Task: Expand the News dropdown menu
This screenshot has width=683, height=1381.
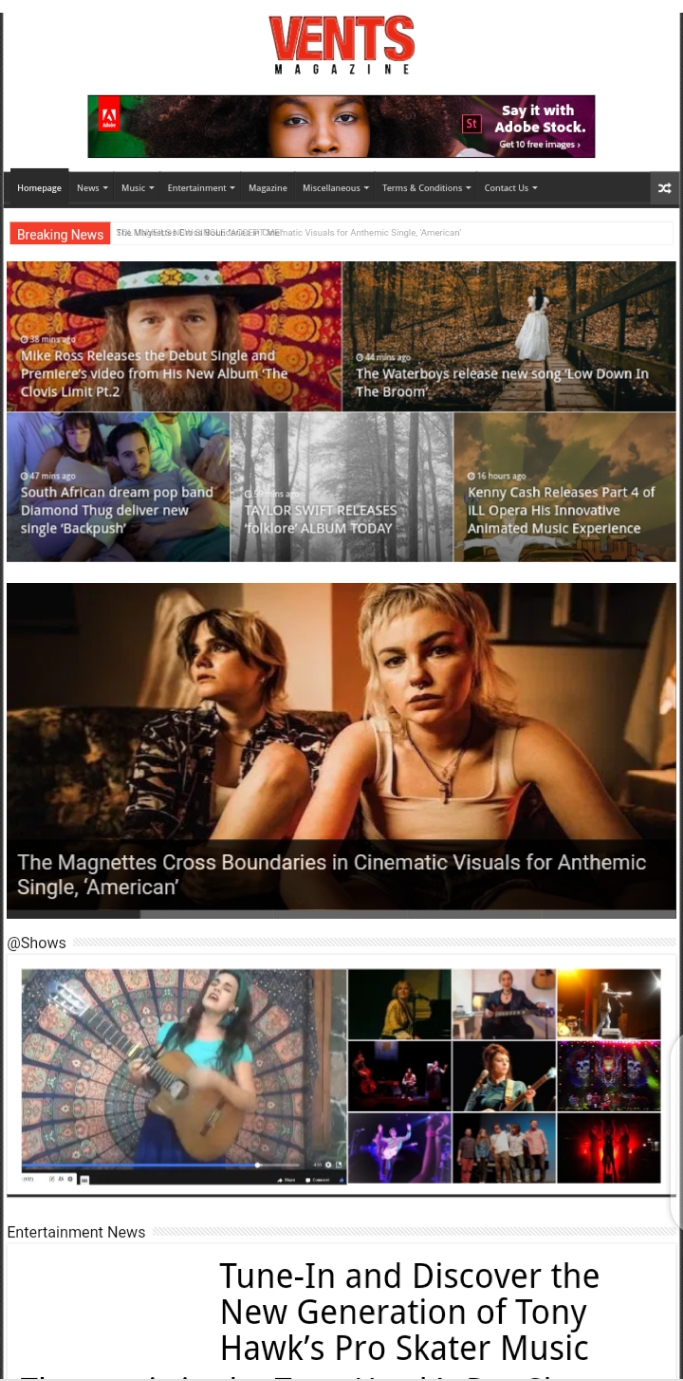Action: point(91,188)
